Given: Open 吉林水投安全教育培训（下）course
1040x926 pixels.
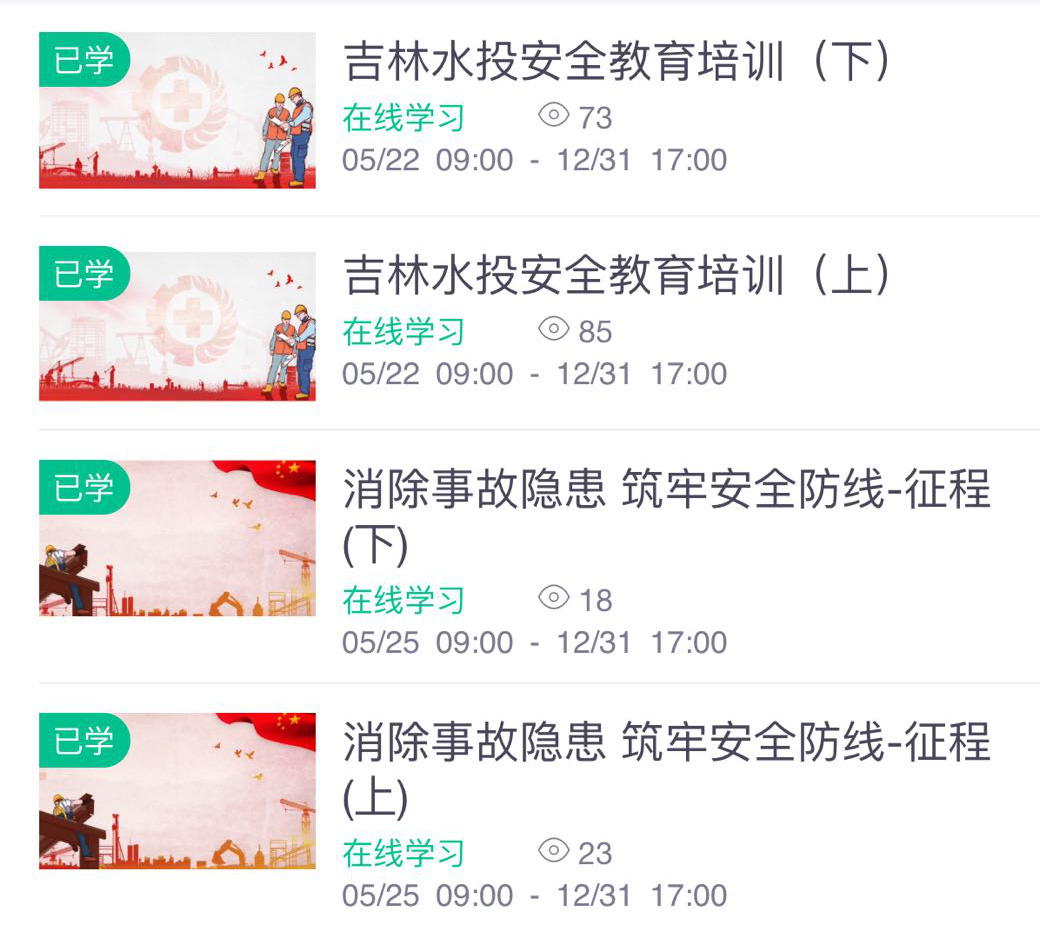Looking at the screenshot, I should [x=615, y=63].
